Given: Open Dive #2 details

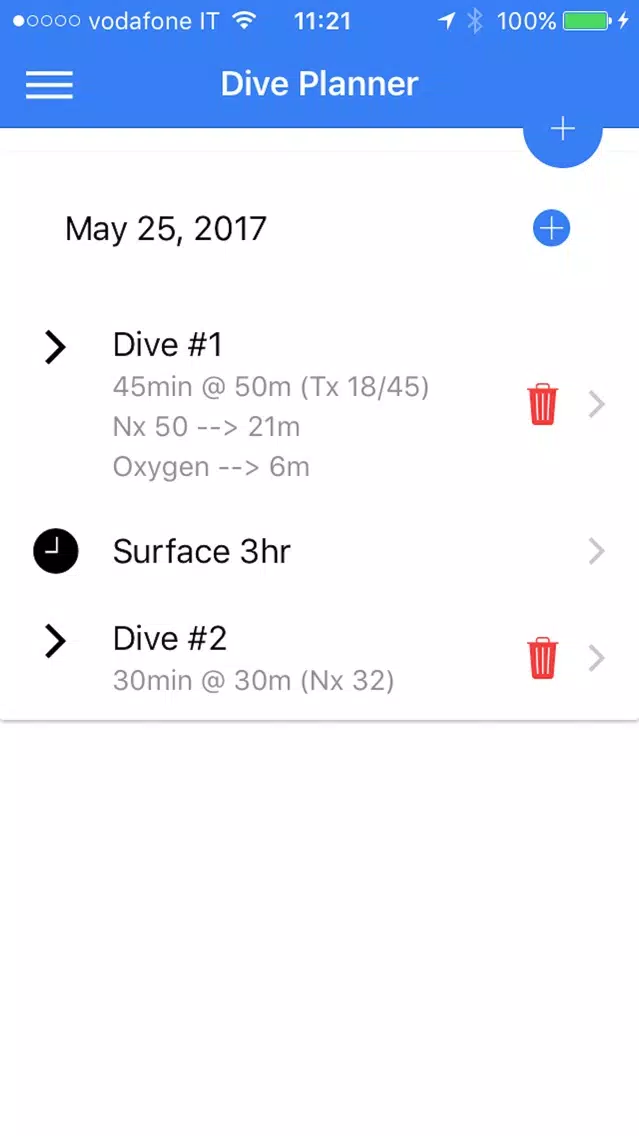Looking at the screenshot, I should tap(596, 658).
